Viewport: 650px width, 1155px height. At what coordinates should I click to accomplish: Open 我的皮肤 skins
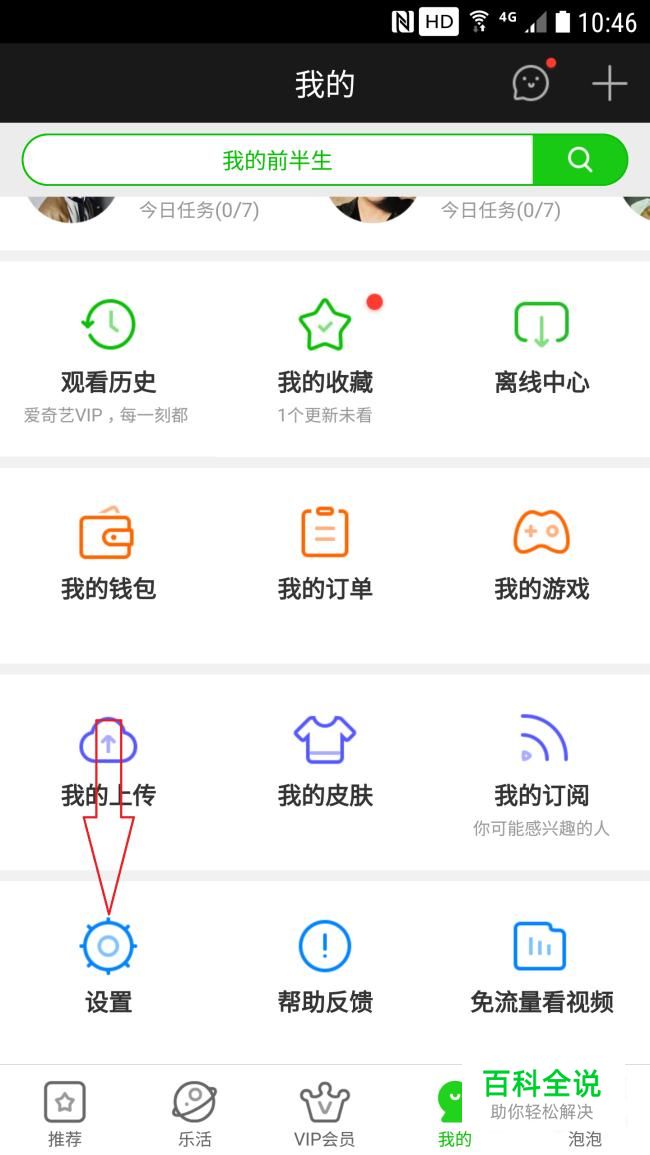[x=325, y=765]
